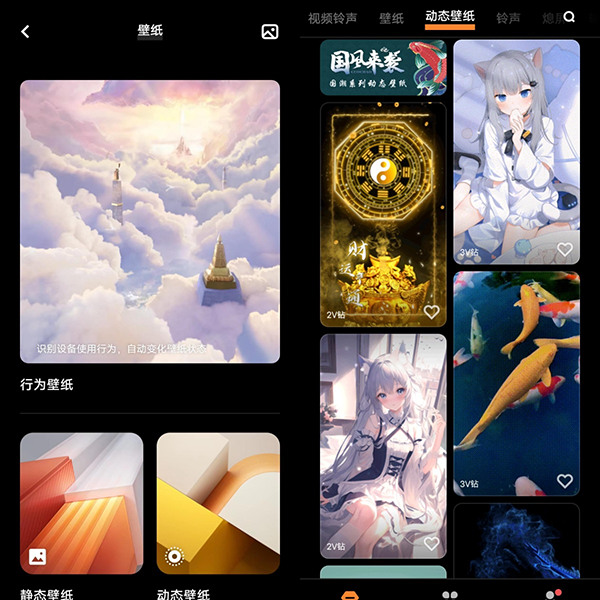Switch to the 视频铃声 tab

pyautogui.click(x=332, y=18)
